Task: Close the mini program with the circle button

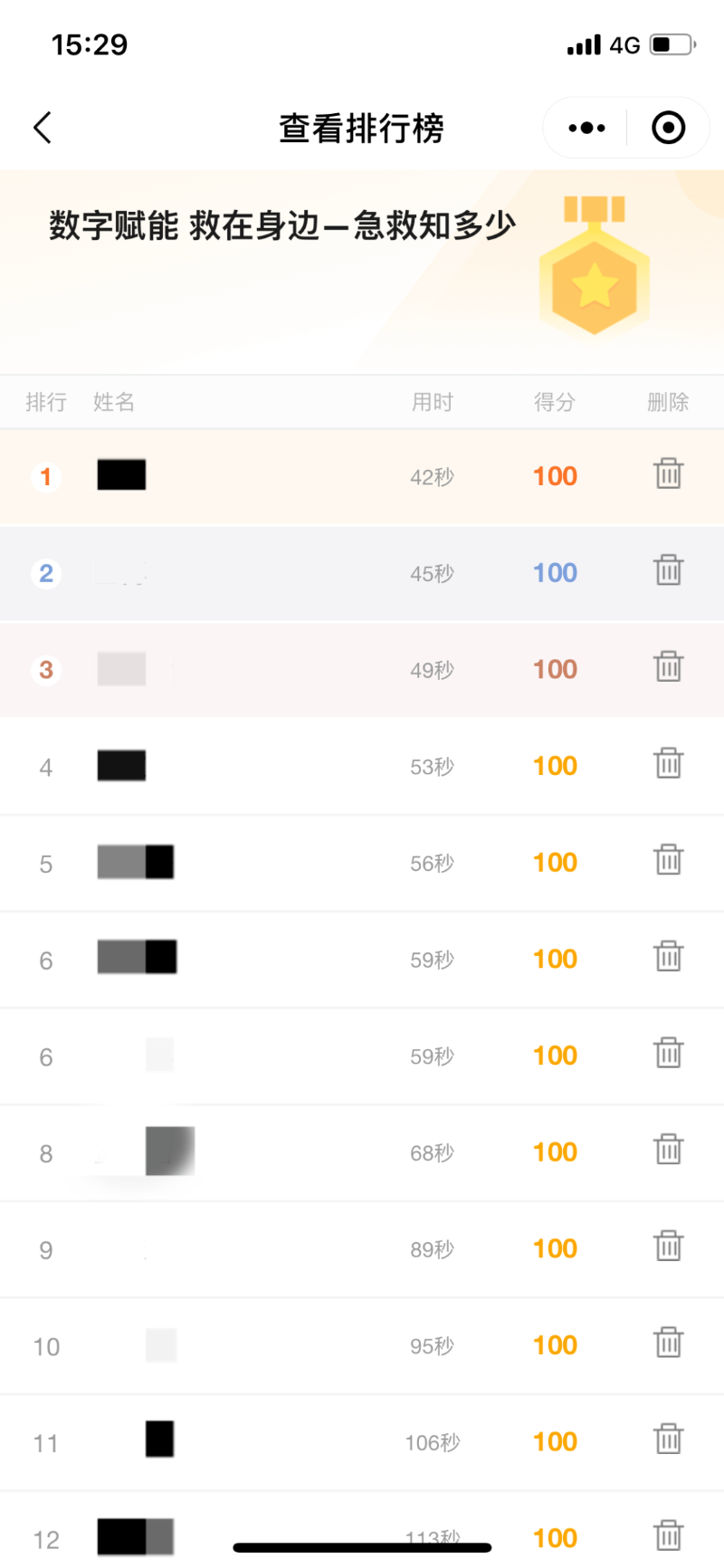Action: pyautogui.click(x=669, y=128)
